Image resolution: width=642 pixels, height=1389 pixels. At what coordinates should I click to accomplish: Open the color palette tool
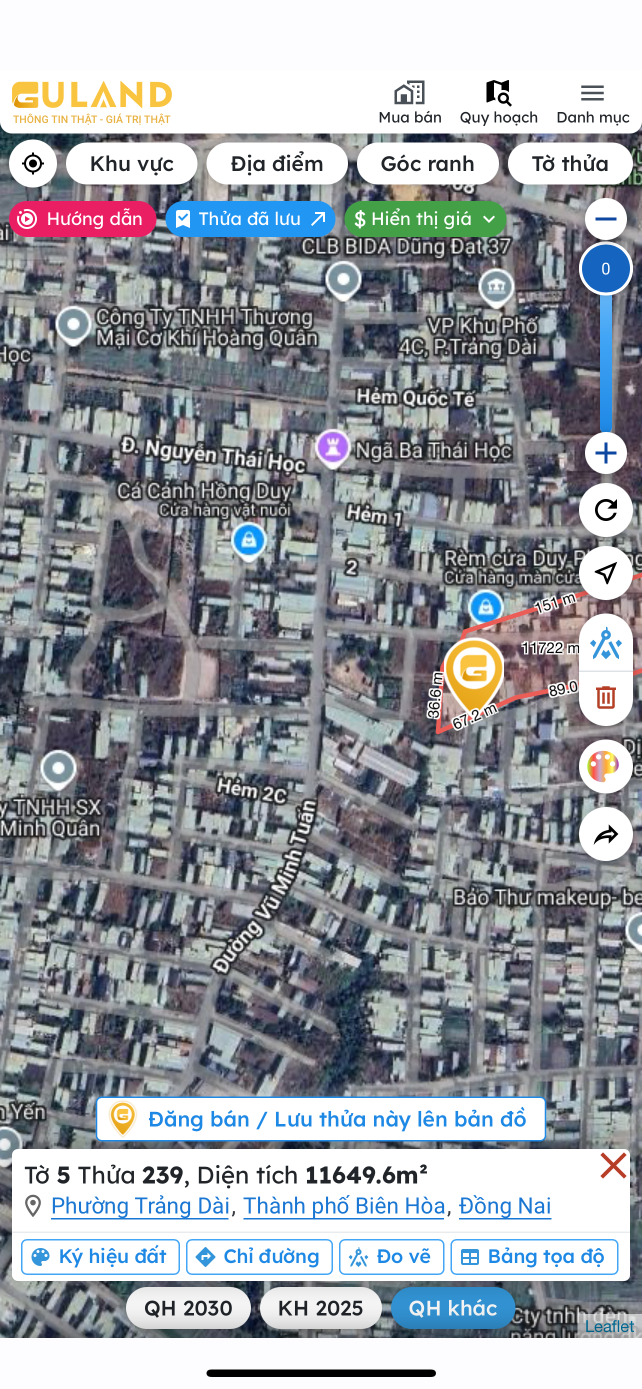coord(605,767)
